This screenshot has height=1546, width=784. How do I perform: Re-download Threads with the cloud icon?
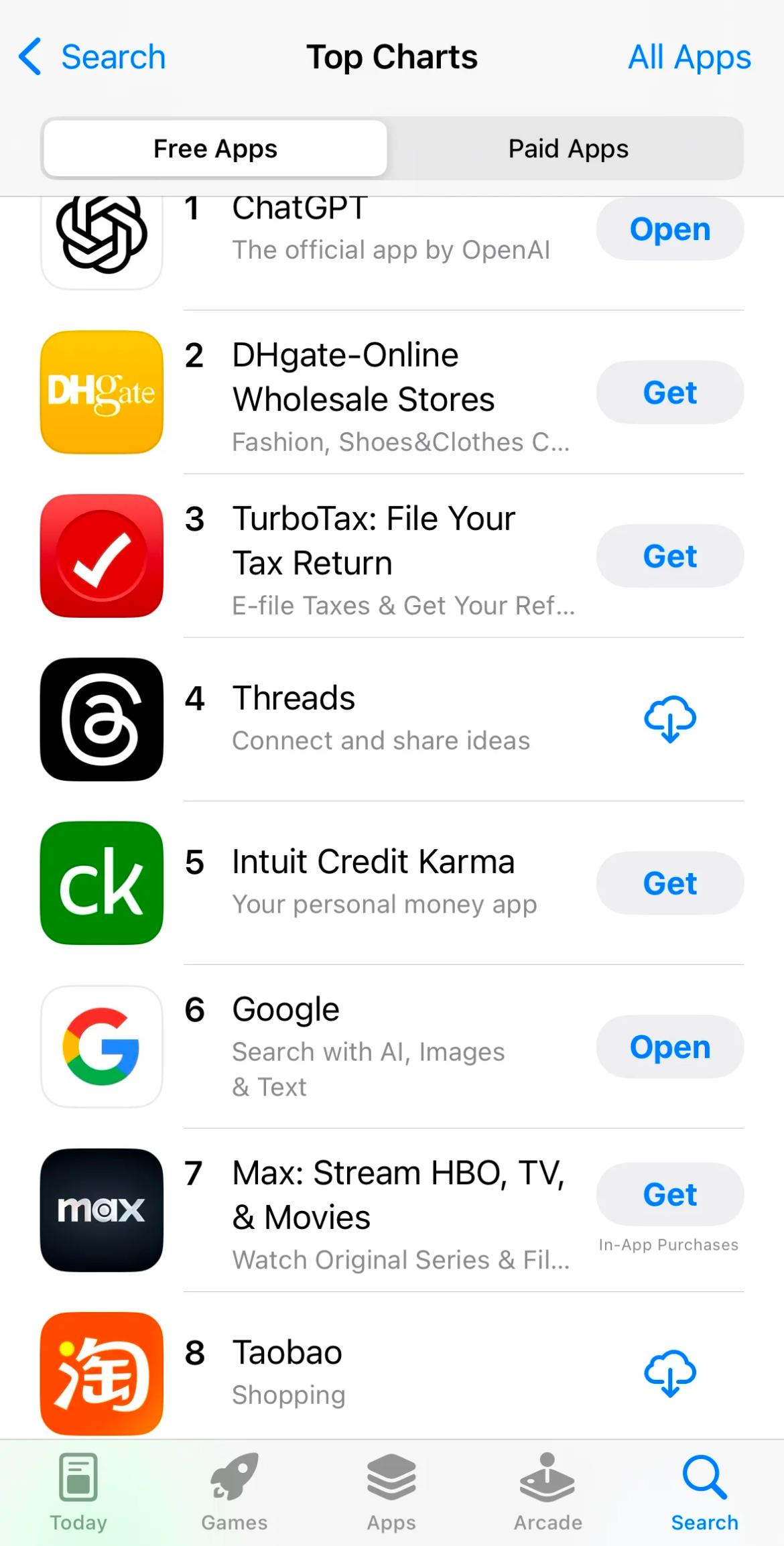pos(669,719)
